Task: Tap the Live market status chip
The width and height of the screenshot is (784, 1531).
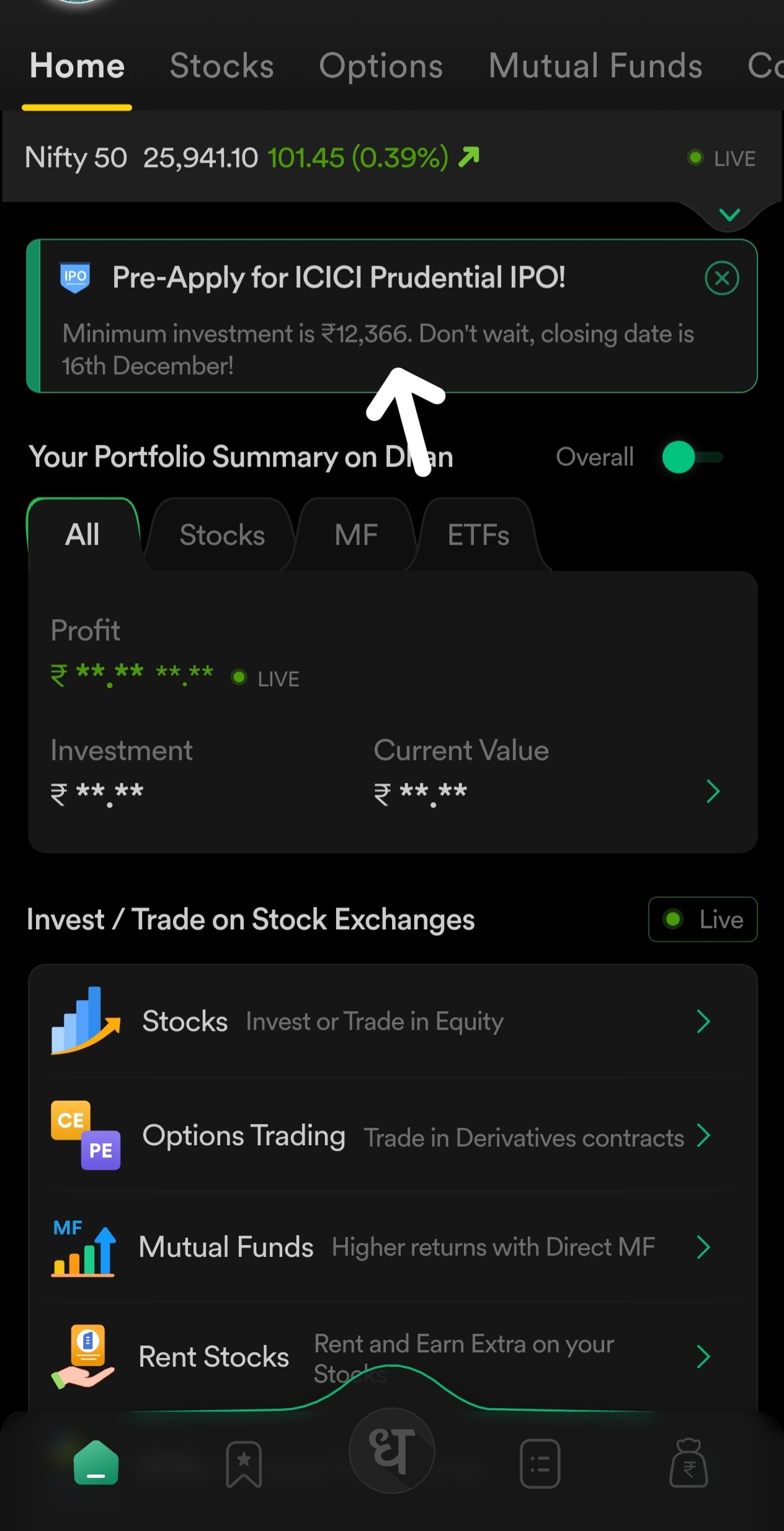Action: tap(702, 919)
